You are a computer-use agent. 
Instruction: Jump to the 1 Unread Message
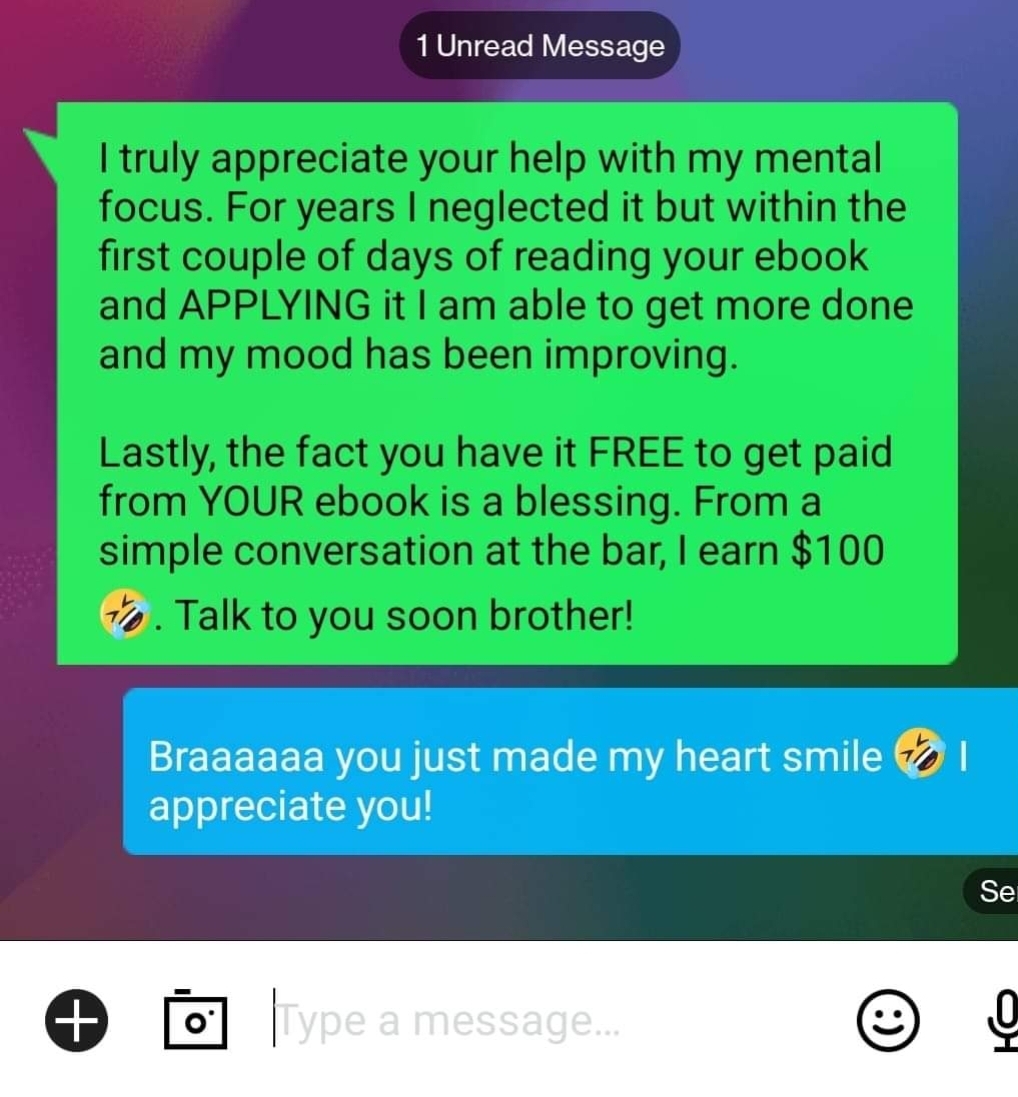pos(540,46)
